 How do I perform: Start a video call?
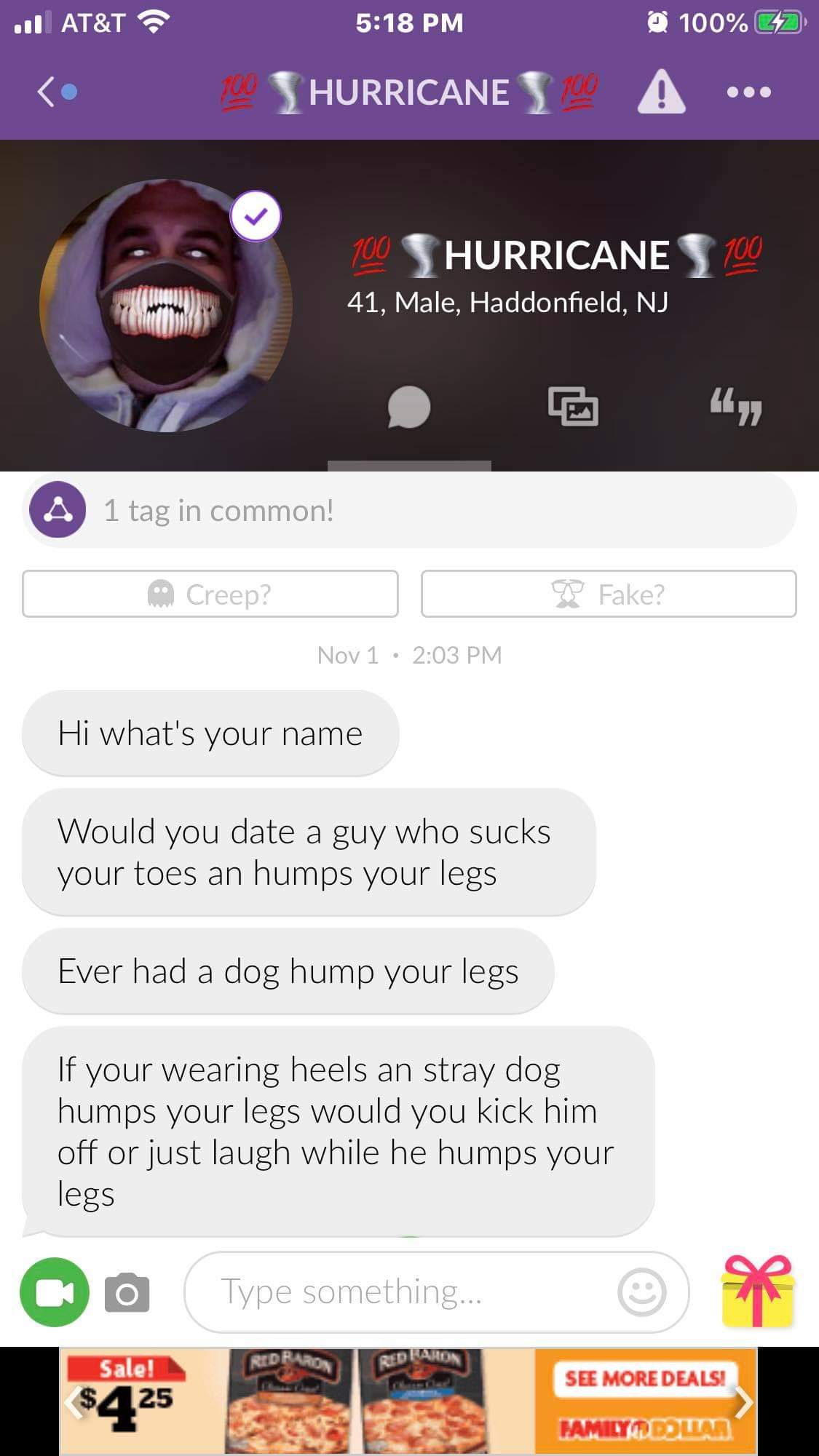tap(55, 1292)
